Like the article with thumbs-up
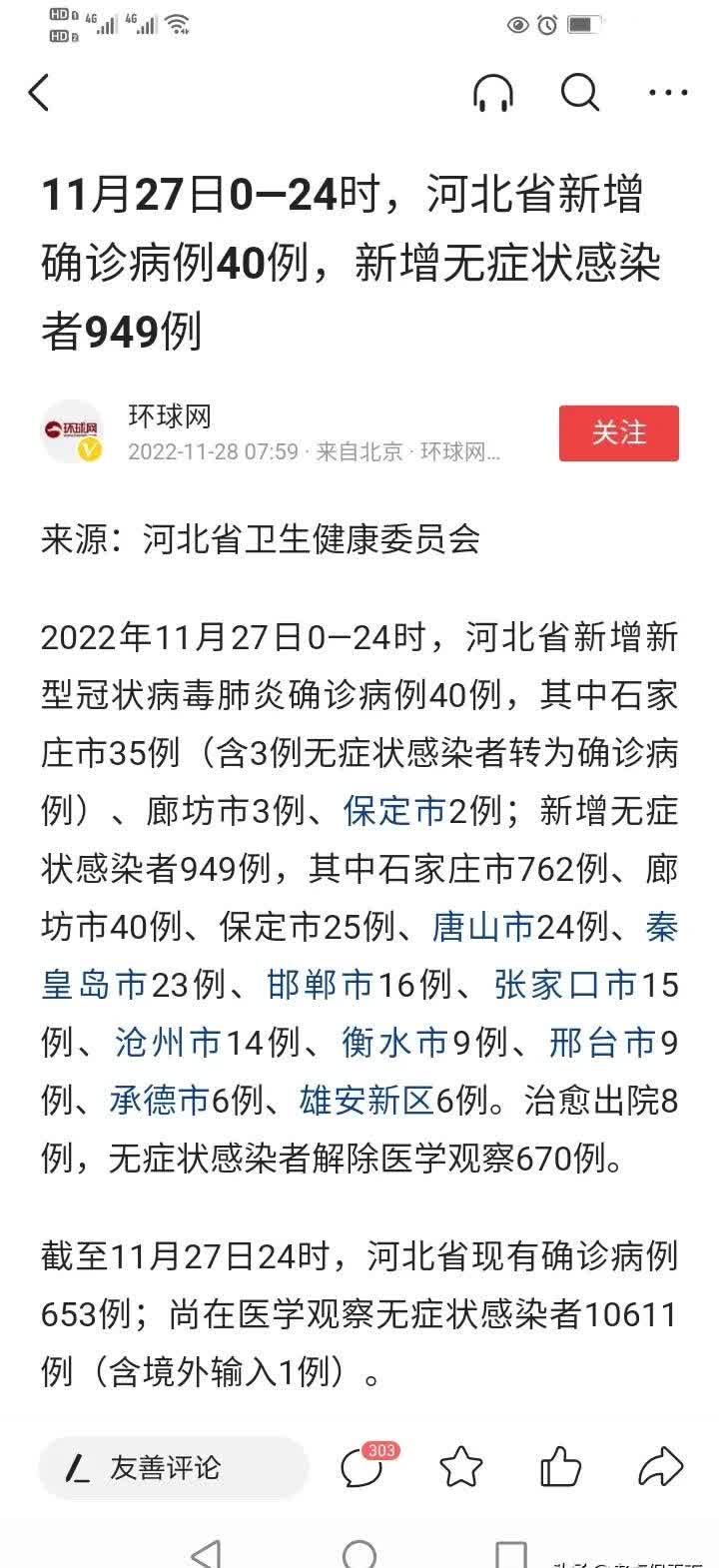The height and width of the screenshot is (1568, 719). (560, 1467)
